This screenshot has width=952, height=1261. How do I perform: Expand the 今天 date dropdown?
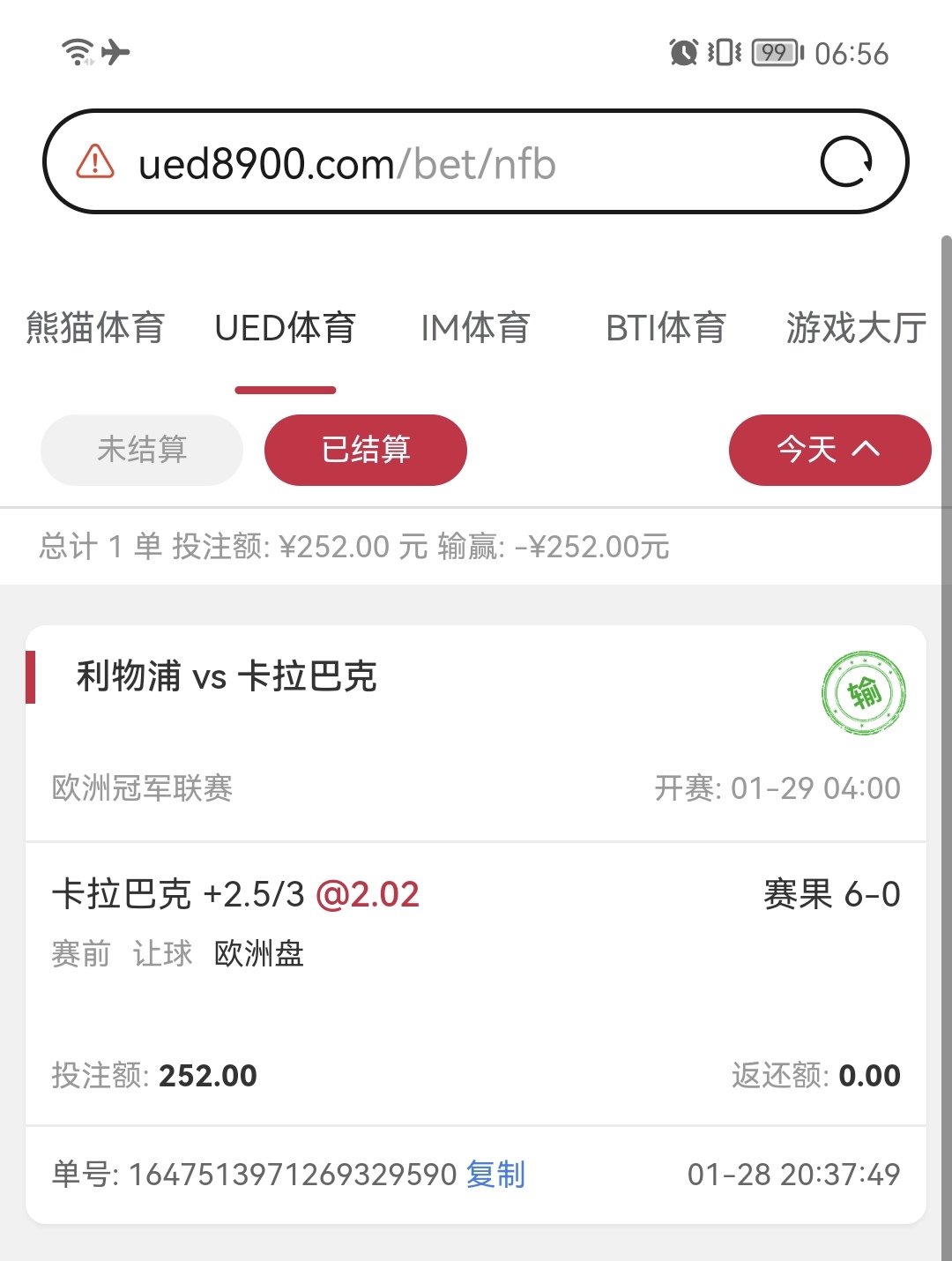(829, 450)
